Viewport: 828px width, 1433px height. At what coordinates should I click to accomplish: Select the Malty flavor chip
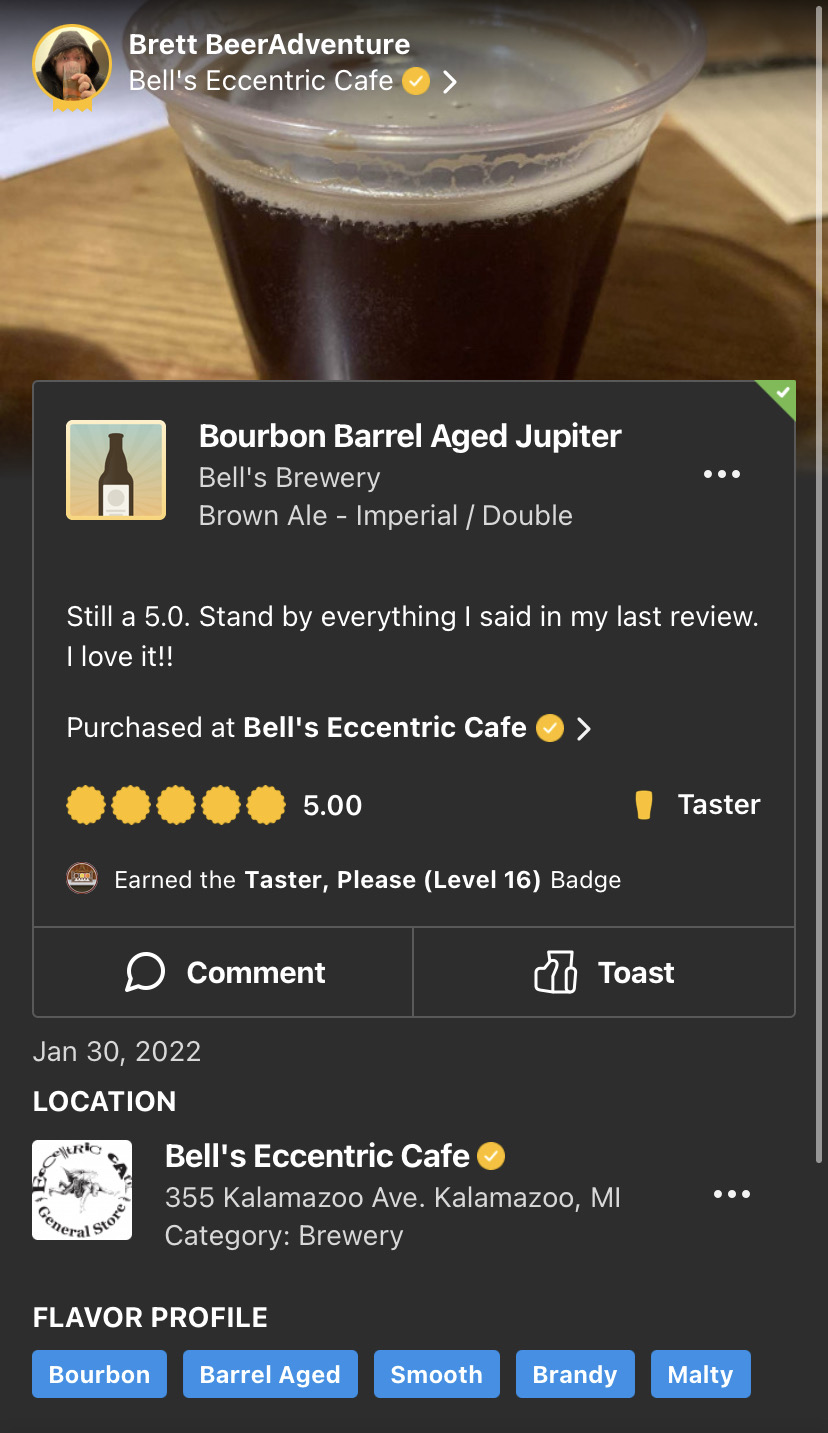point(700,1375)
